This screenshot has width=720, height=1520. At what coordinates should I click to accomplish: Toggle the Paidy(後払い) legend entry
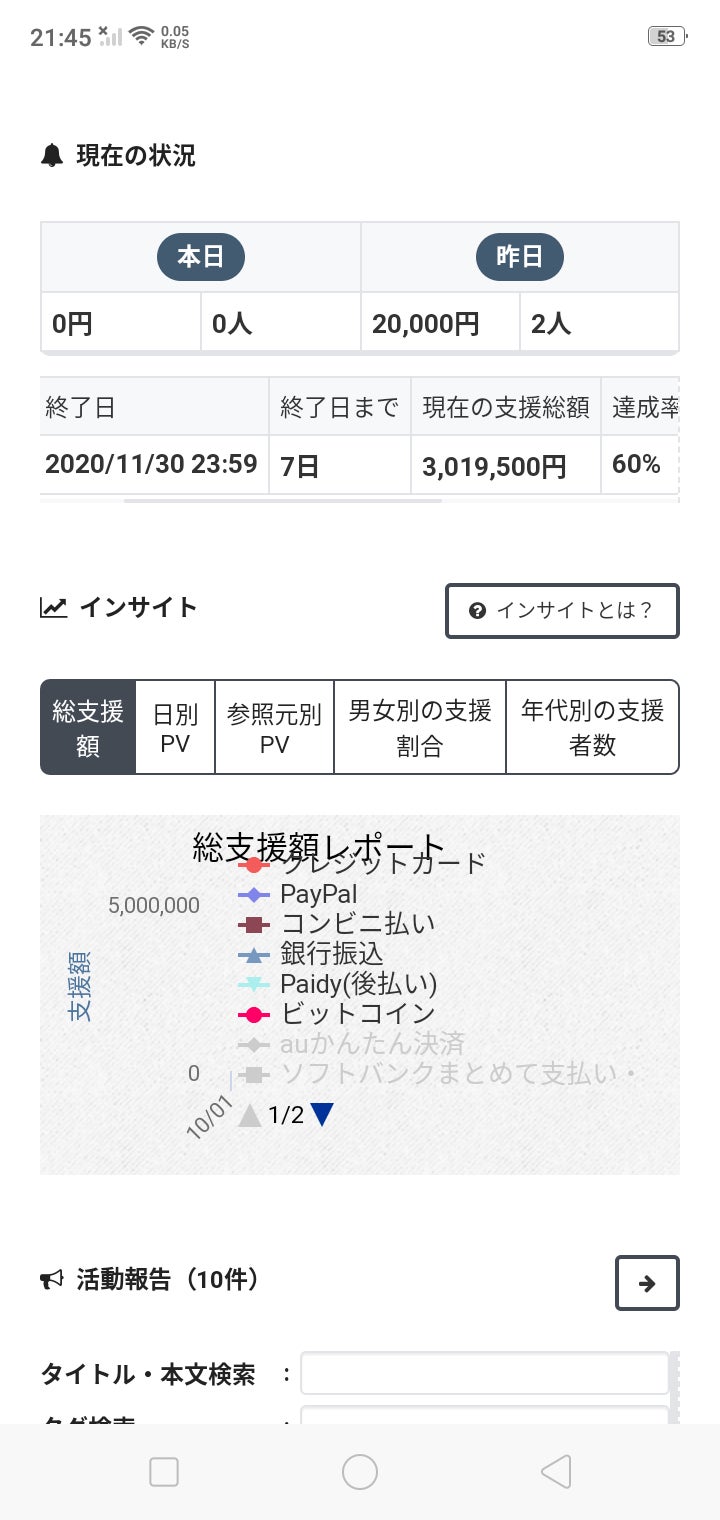coord(338,984)
